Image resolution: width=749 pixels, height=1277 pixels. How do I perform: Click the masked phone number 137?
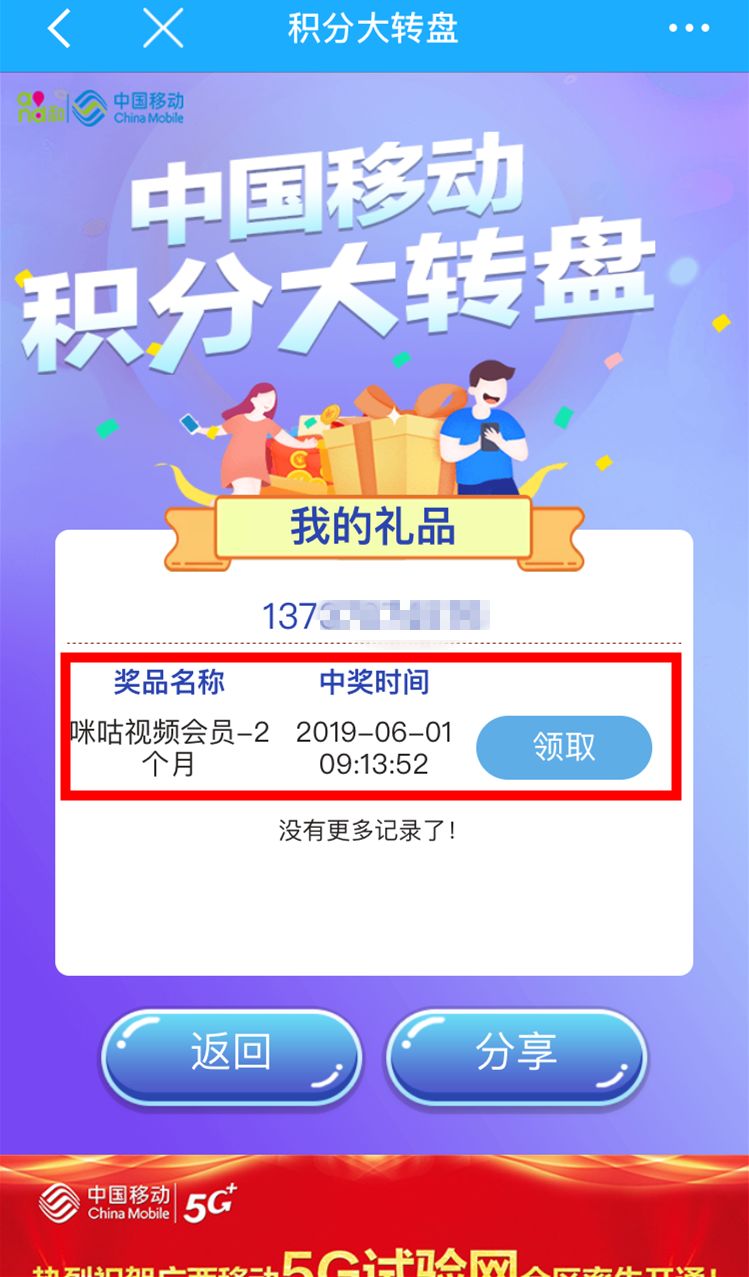pyautogui.click(x=375, y=609)
